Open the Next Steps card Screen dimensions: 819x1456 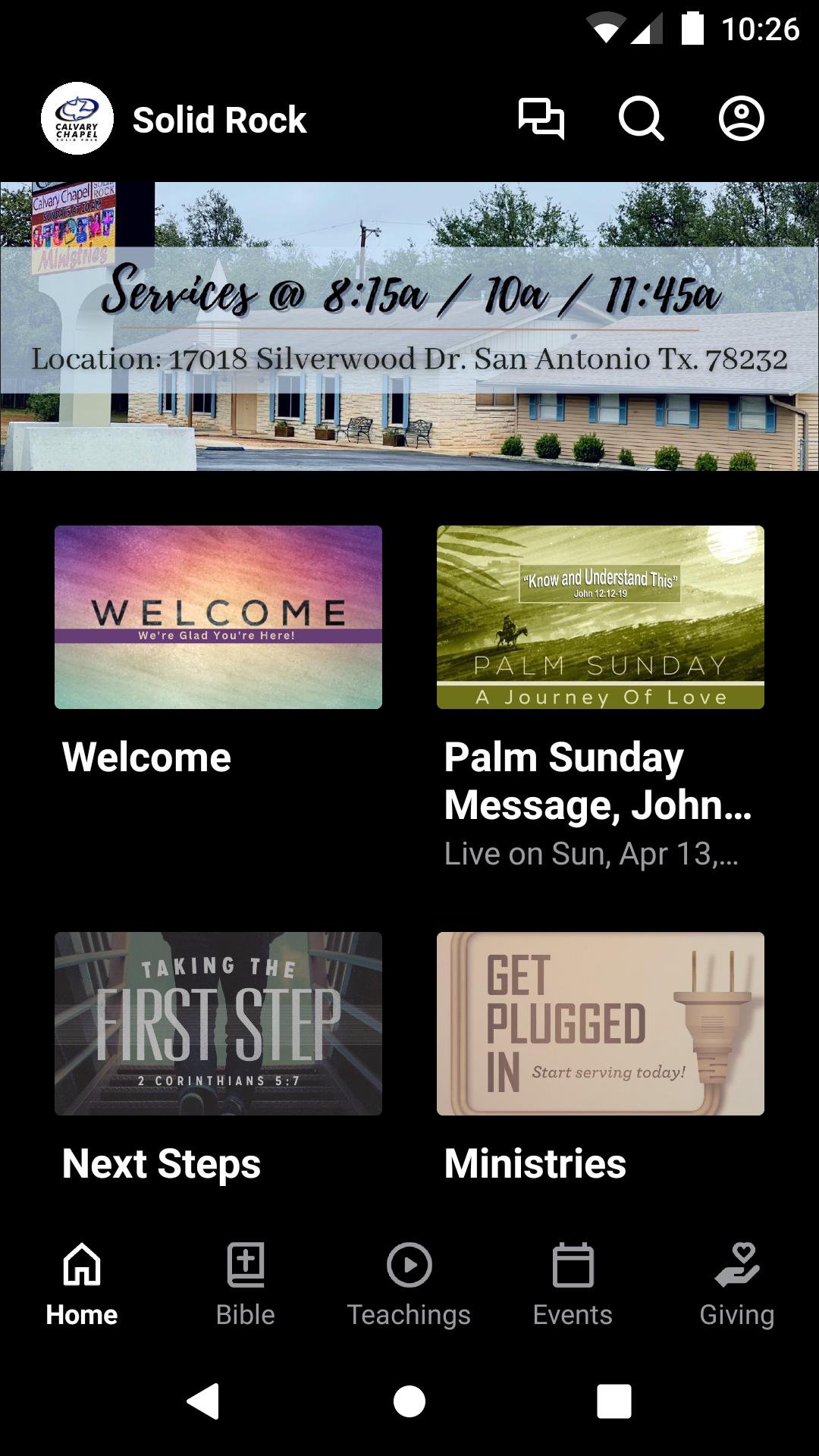point(218,1024)
